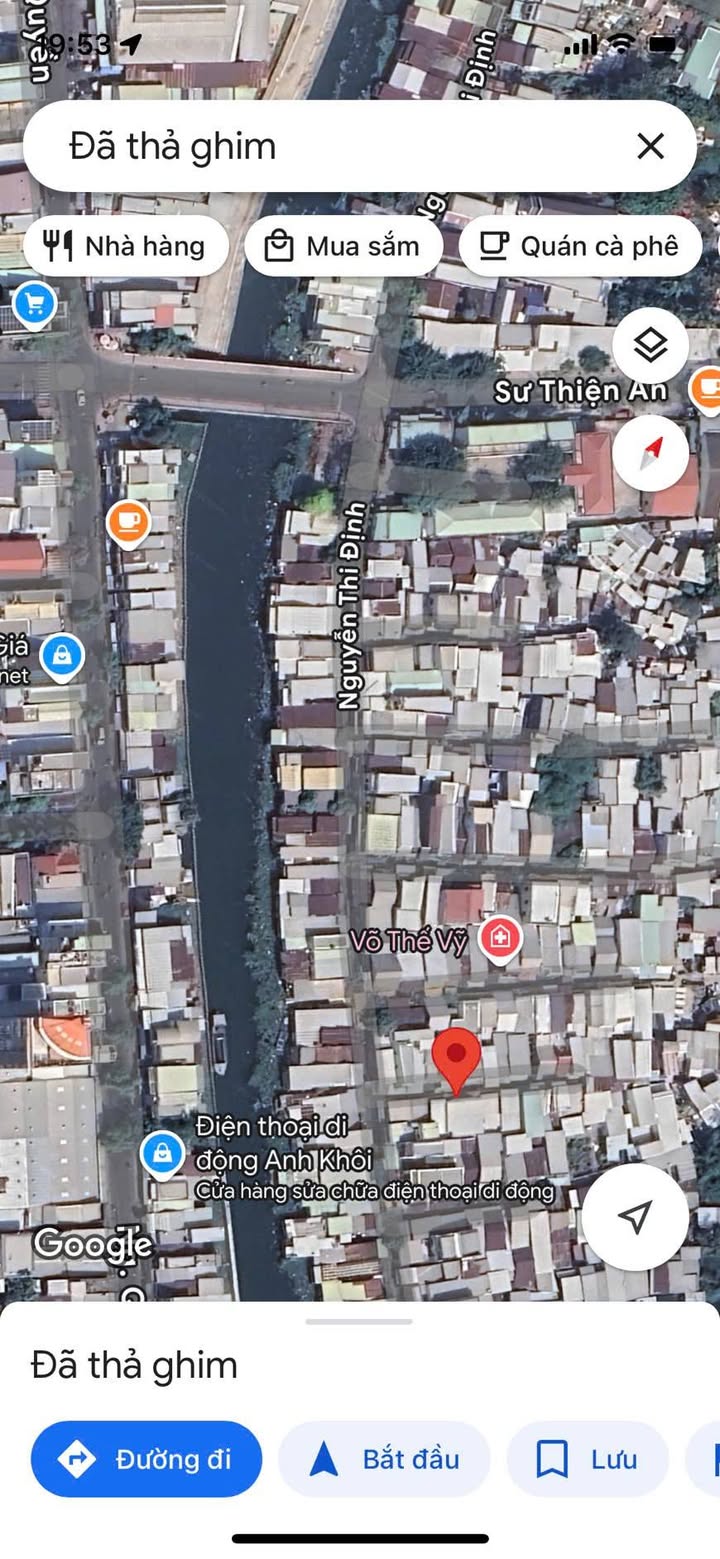Expand the dropped pin sheet handle
The image size is (720, 1559).
coord(359,1322)
